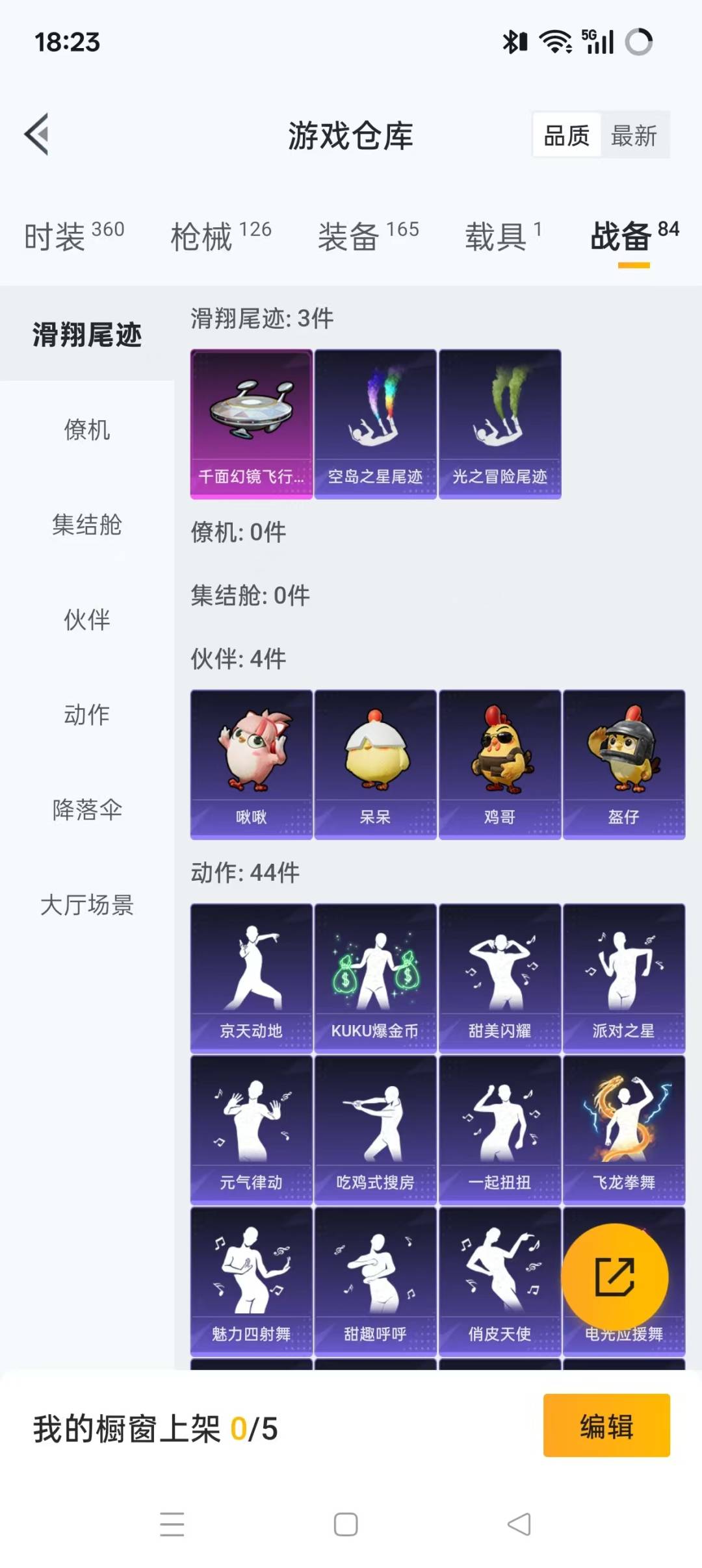Select the KUKU爆金币 emote
The height and width of the screenshot is (1568, 702).
[x=376, y=971]
